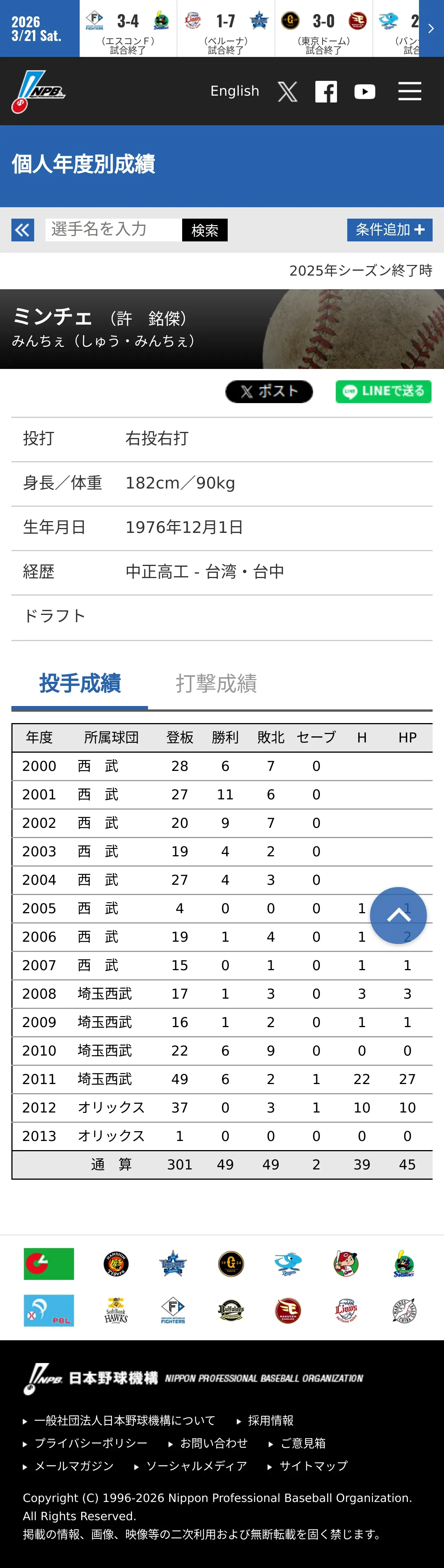Switch site language to English
This screenshot has width=444, height=1568.
pos(234,91)
